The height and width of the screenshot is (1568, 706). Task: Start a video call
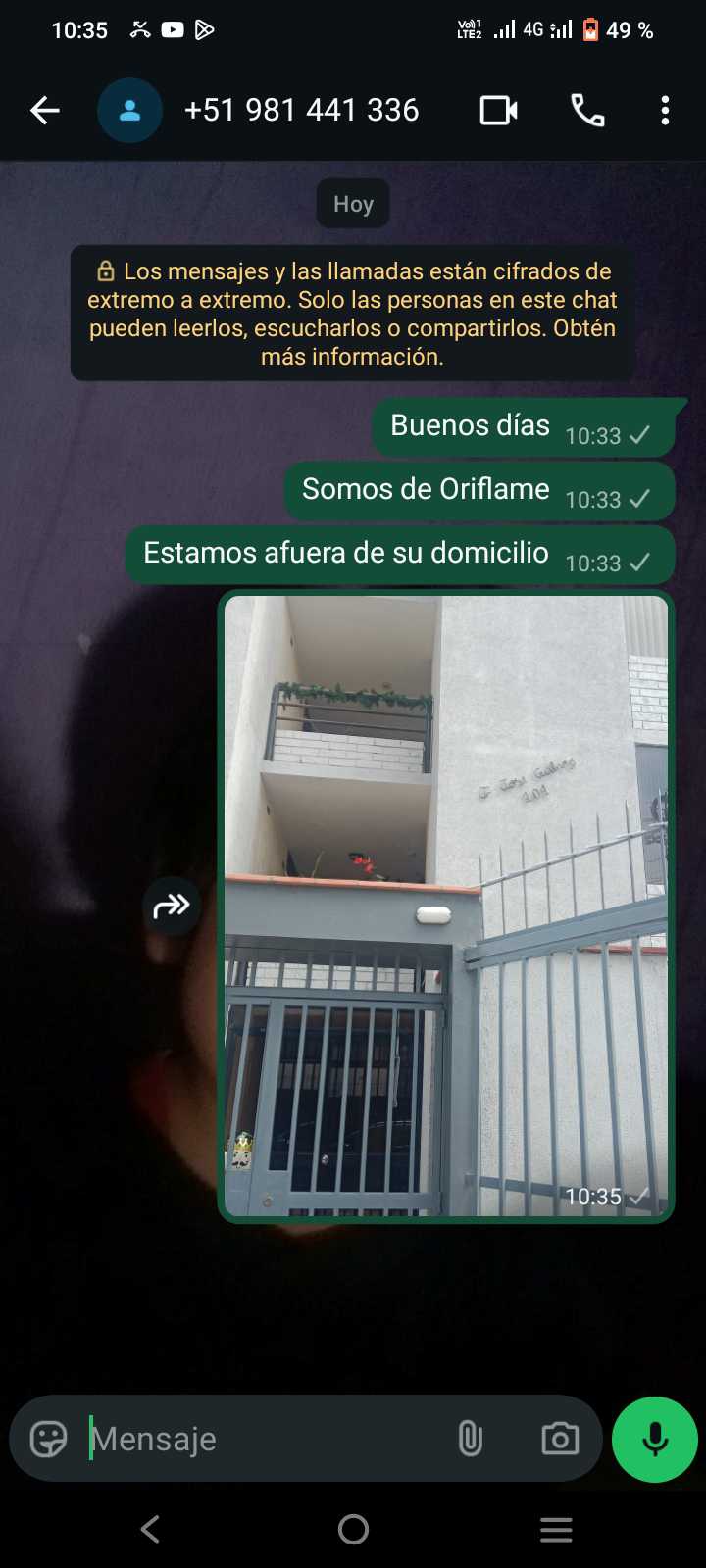498,111
